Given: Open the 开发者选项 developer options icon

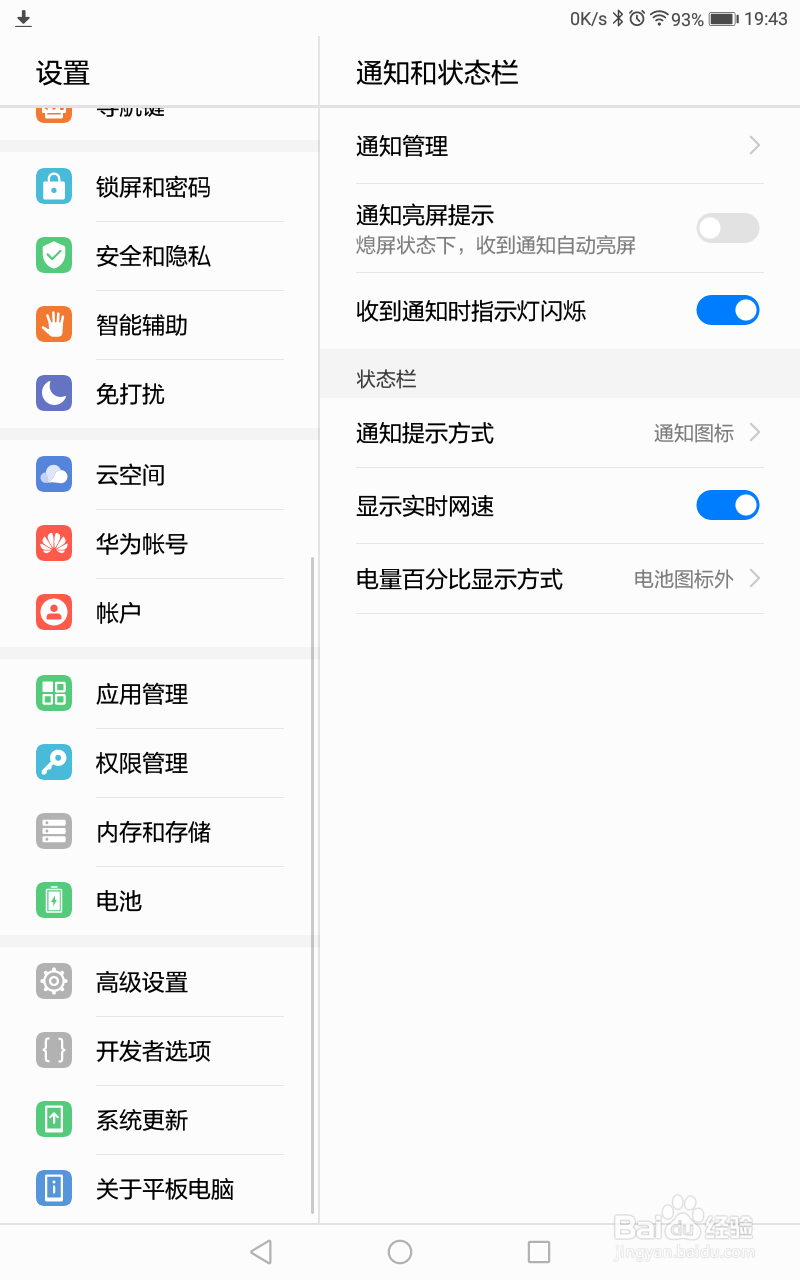Looking at the screenshot, I should point(53,1051).
